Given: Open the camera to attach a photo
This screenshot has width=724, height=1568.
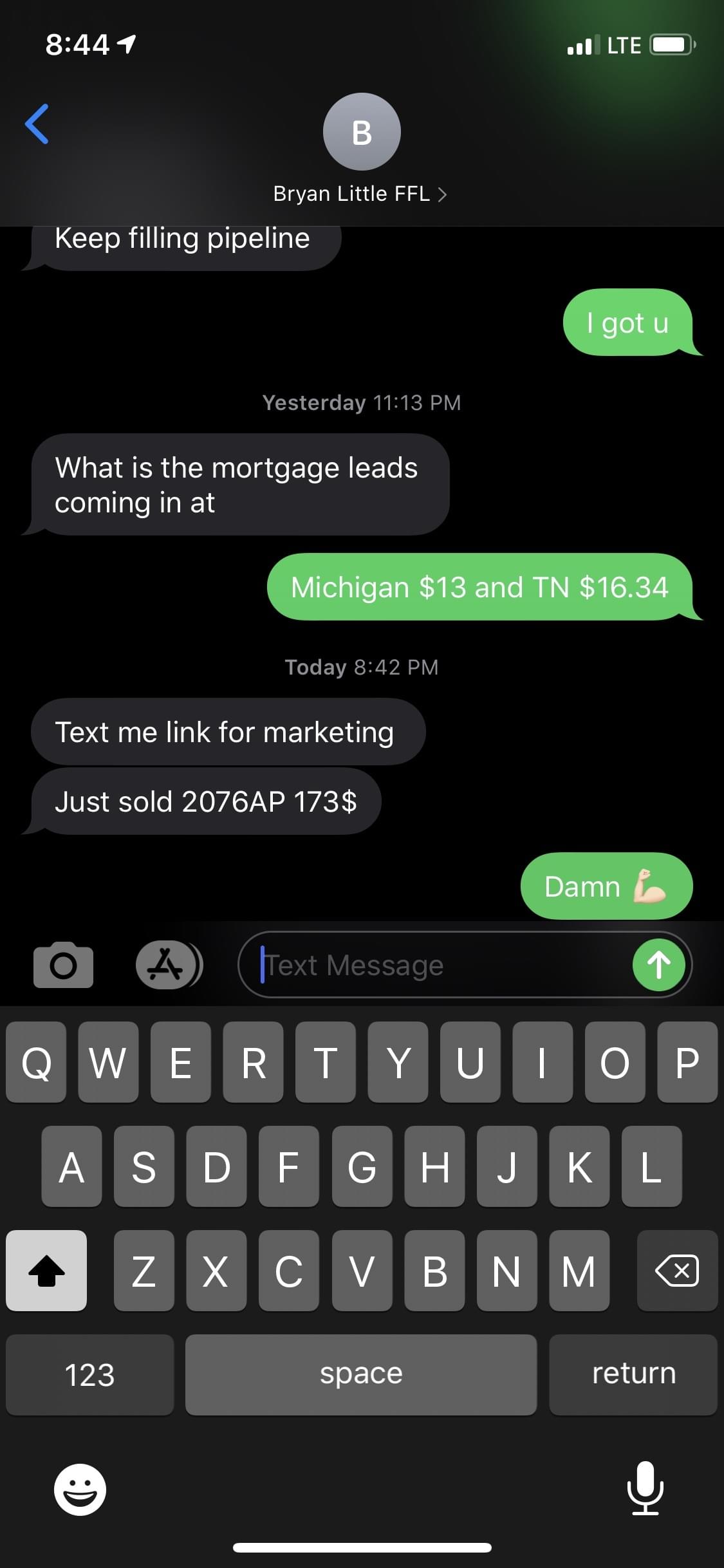Looking at the screenshot, I should point(63,964).
